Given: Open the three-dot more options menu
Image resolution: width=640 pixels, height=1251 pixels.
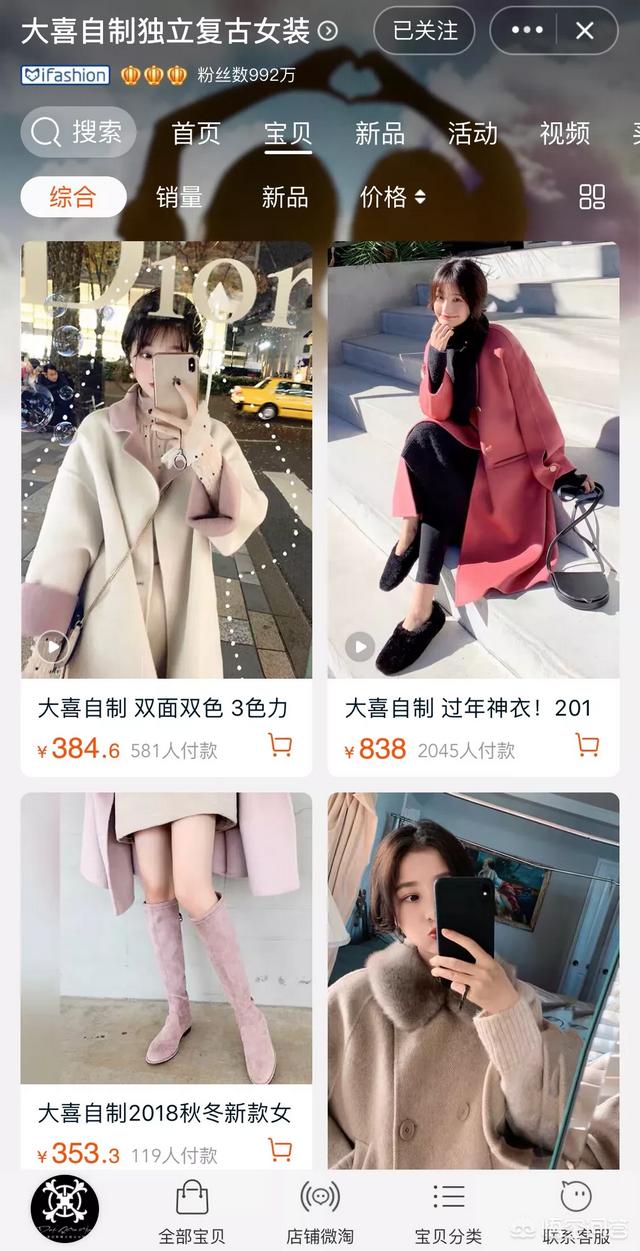Looking at the screenshot, I should (x=527, y=31).
